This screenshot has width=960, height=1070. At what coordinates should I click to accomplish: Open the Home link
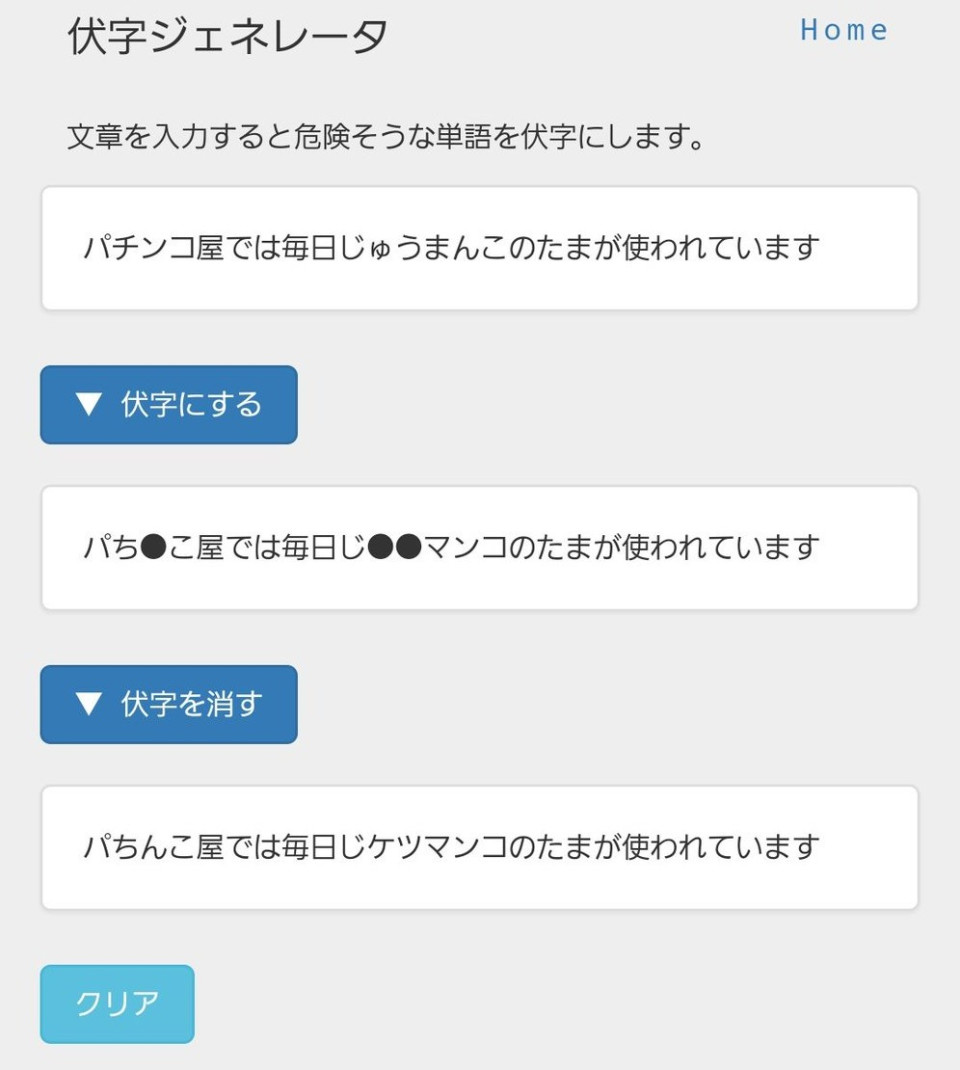pos(845,29)
